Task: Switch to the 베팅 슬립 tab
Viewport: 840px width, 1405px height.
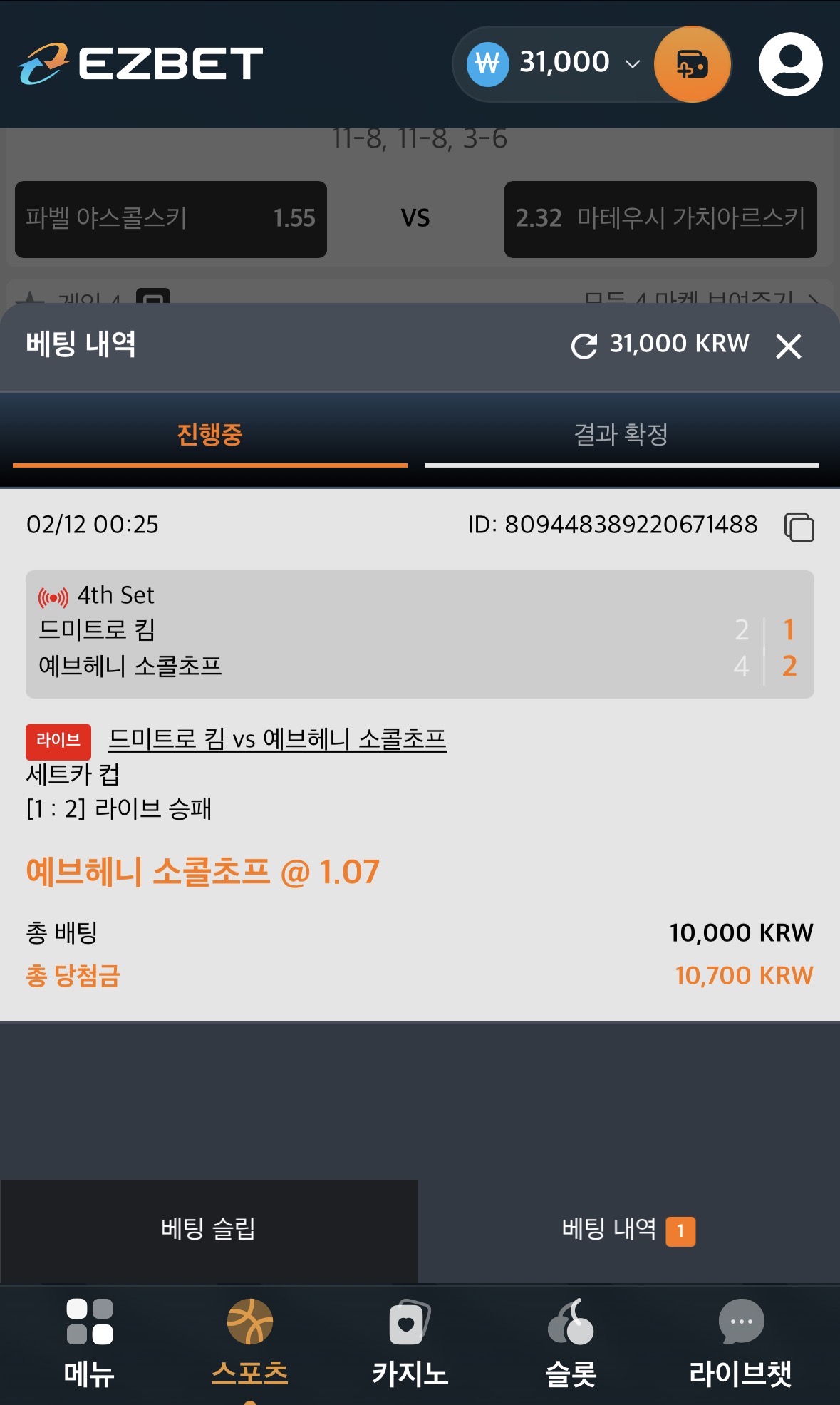Action: click(208, 1229)
